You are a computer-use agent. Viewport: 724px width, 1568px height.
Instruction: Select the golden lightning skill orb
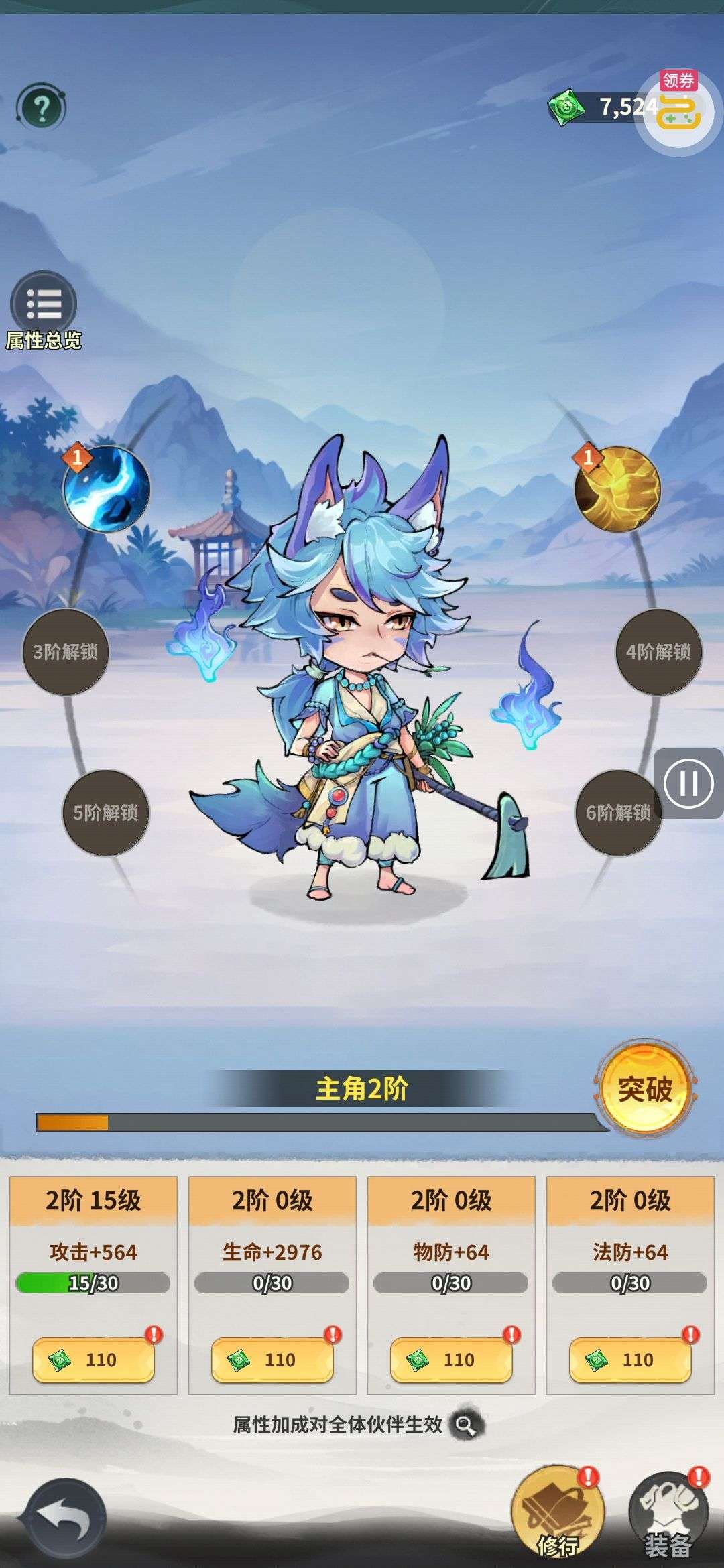[x=617, y=489]
